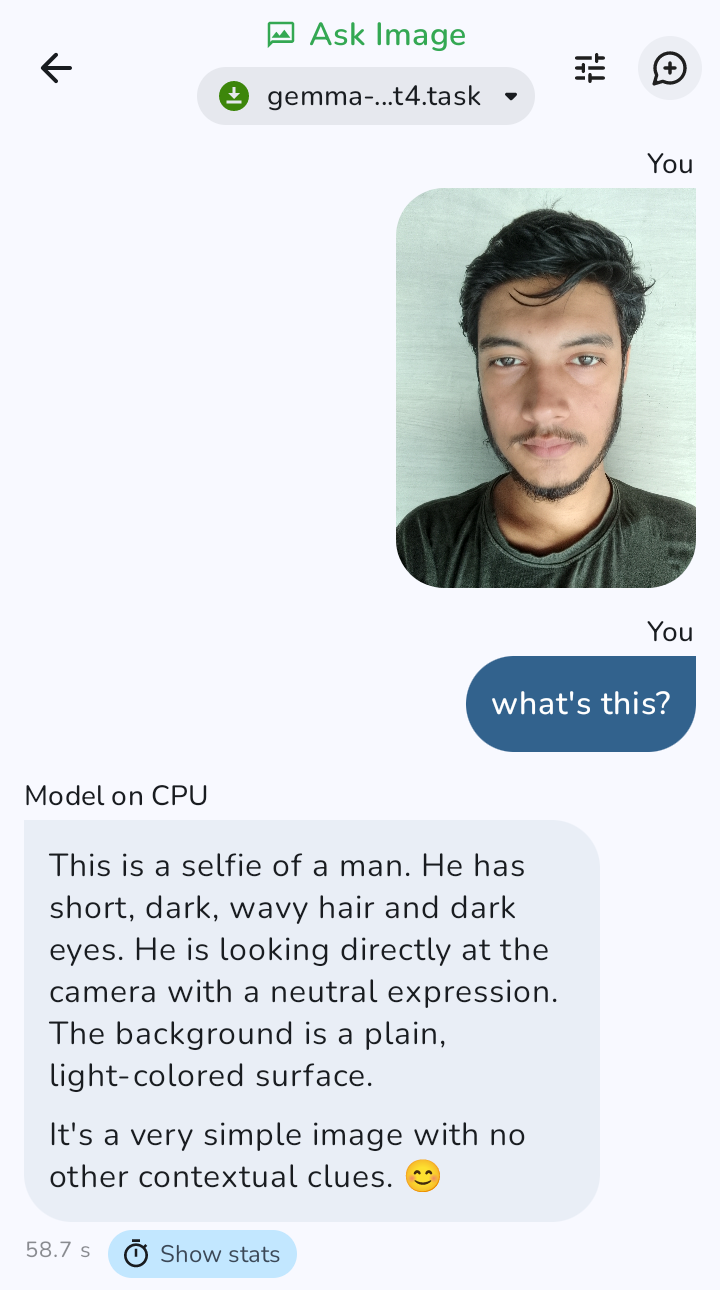Screen dimensions: 720x1290
Task: Open the gemma model selector dropdown
Action: tap(366, 96)
